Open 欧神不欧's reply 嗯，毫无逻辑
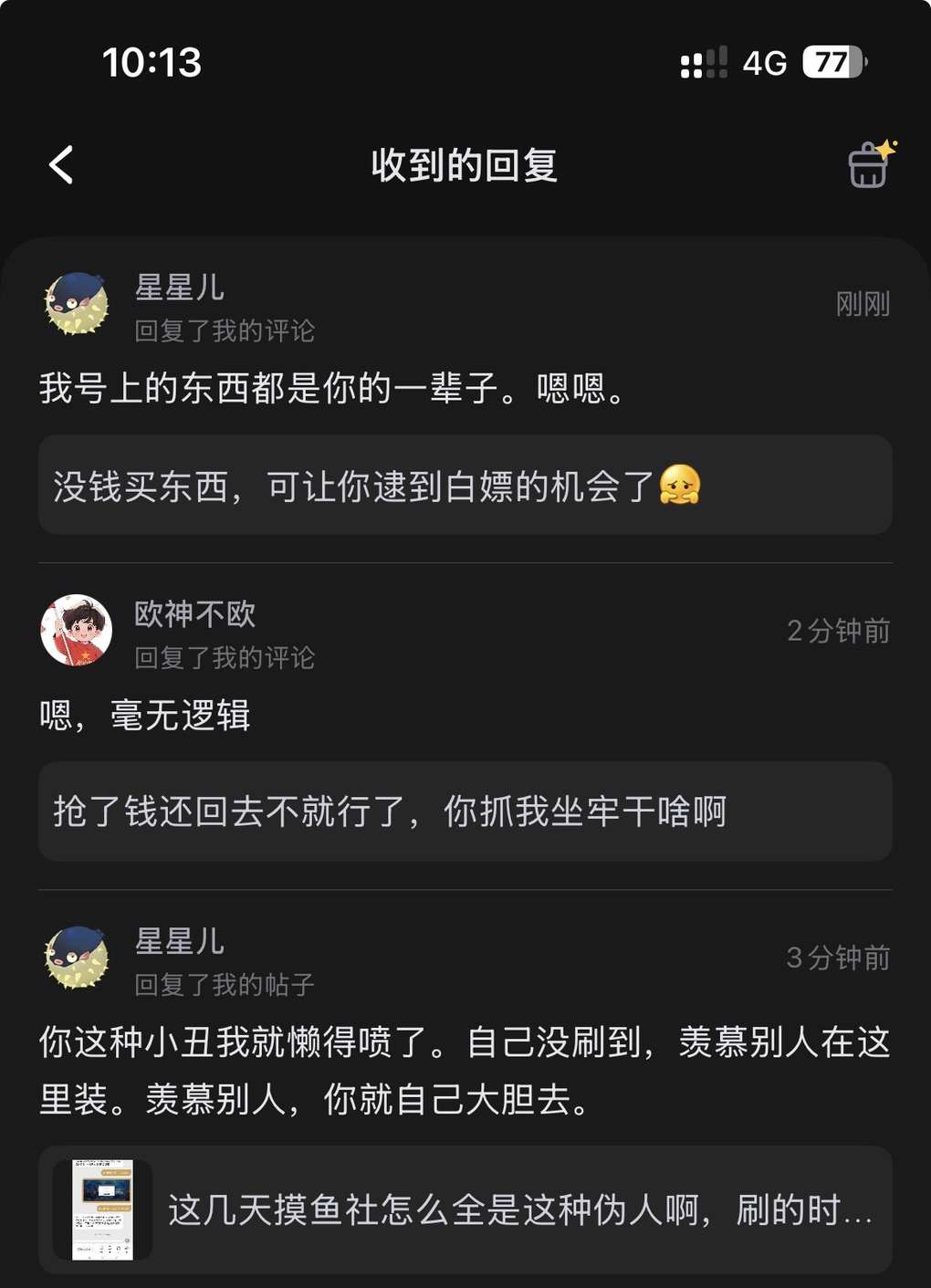The height and width of the screenshot is (1288, 931). point(146,716)
